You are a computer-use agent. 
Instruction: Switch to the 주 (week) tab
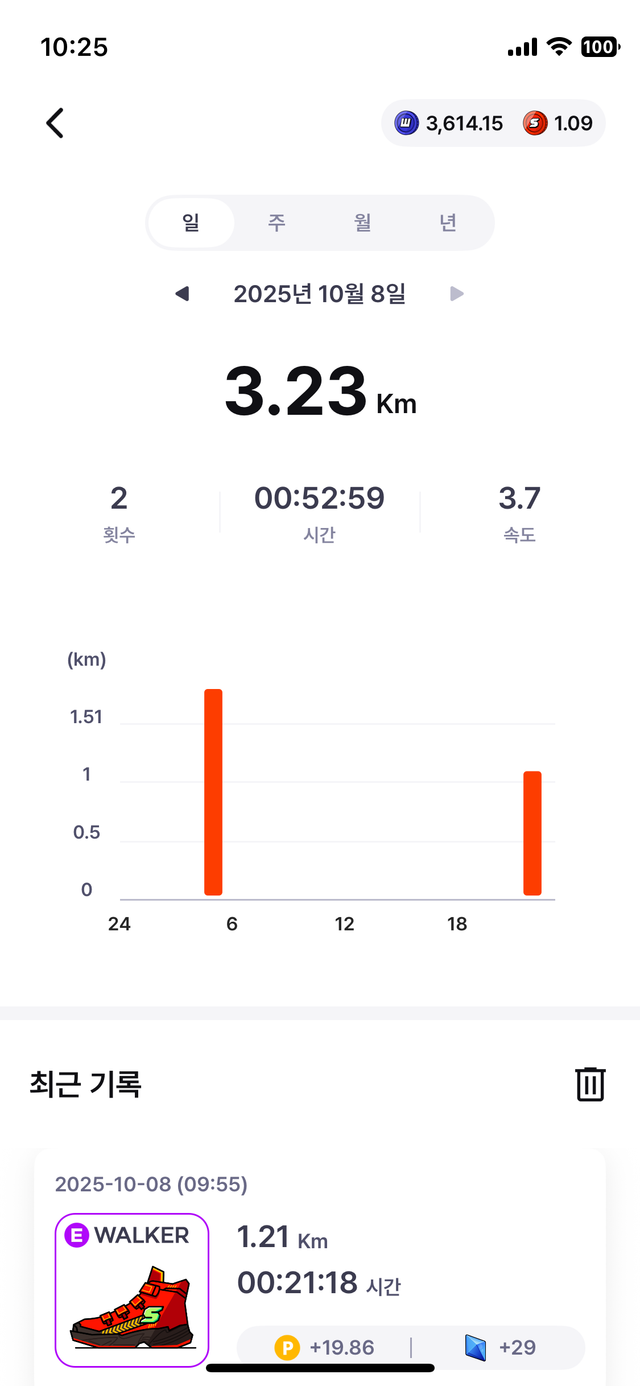pos(276,222)
